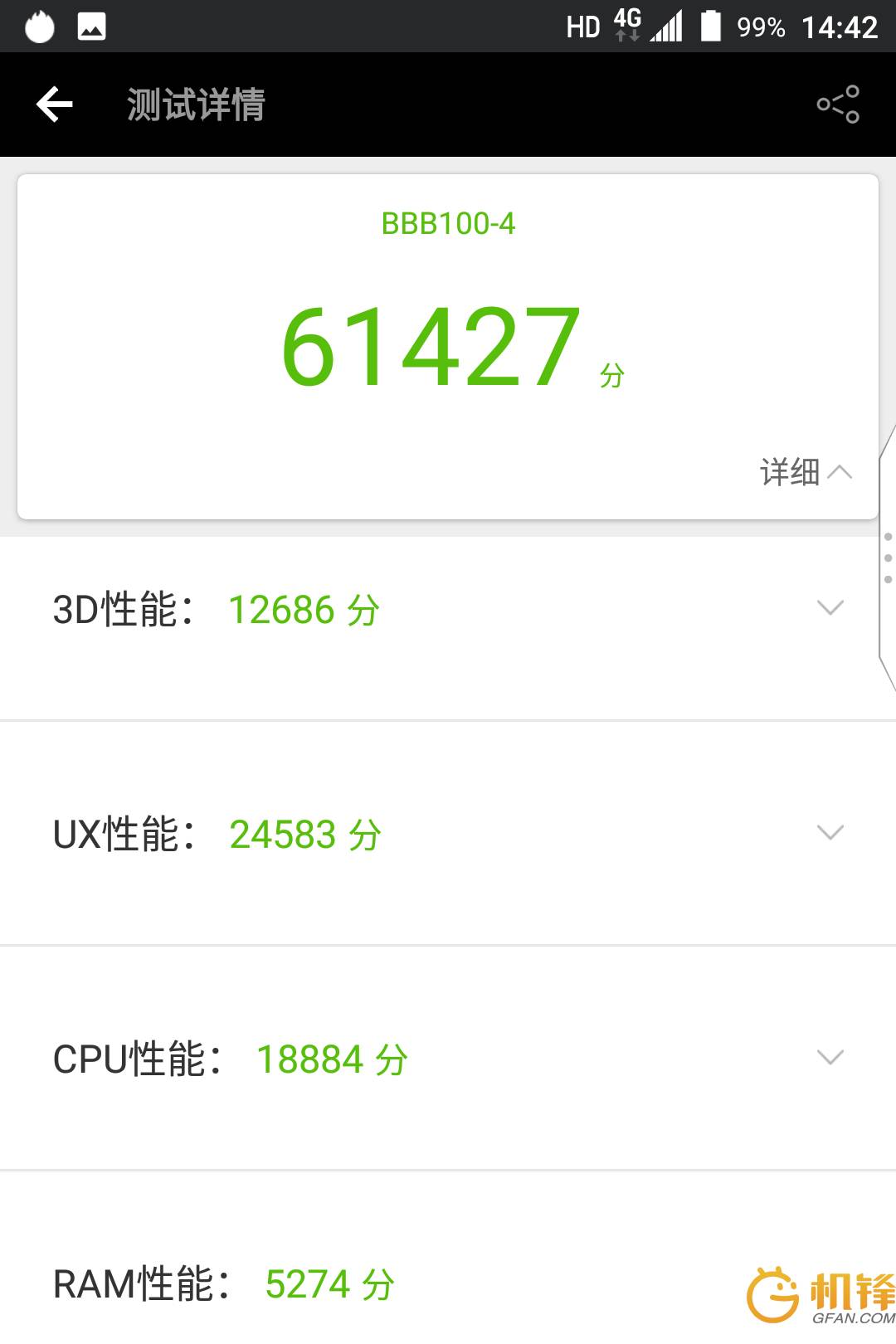
Task: Tap the HD indicator in the status bar
Action: [x=582, y=27]
